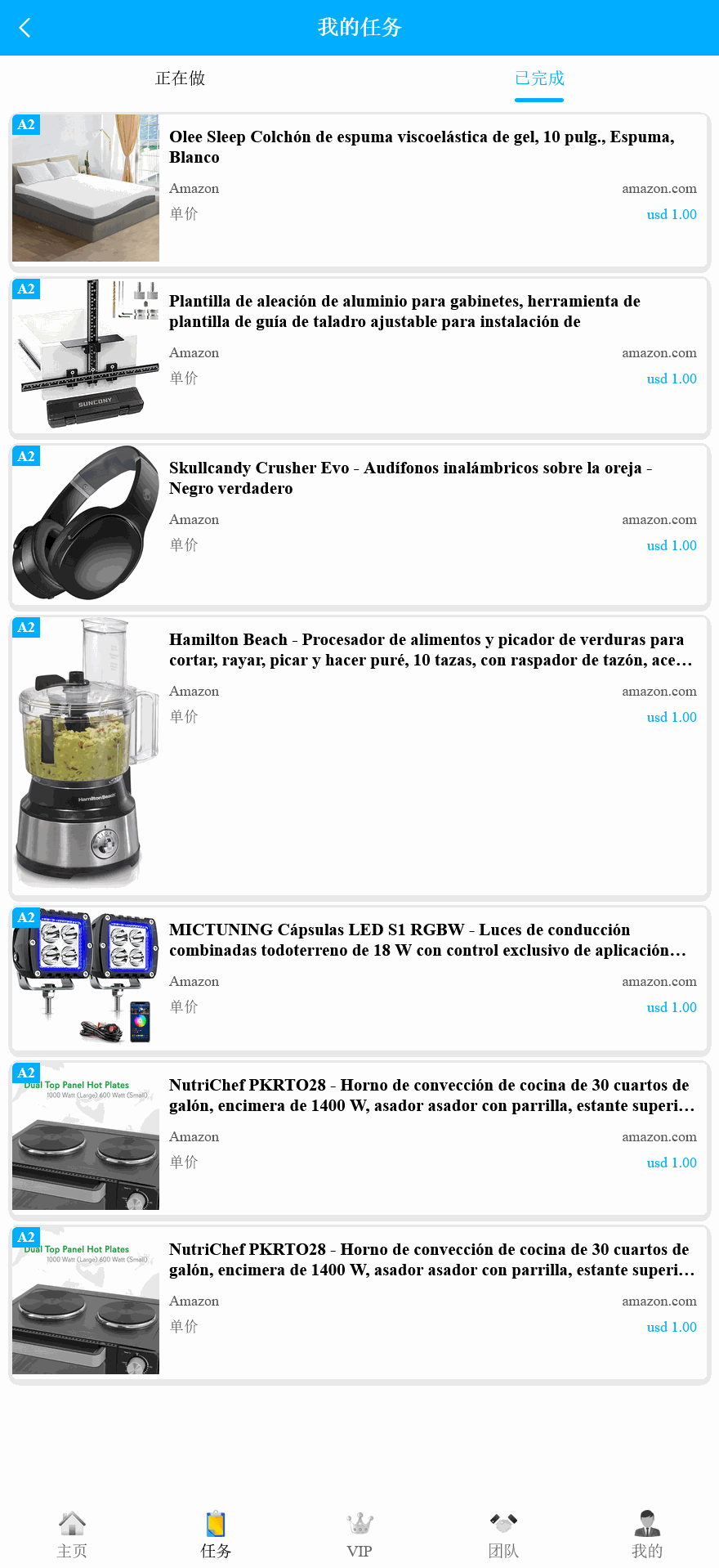Screen dimensions: 719x1568
Task: Switch to the 正在做 tab
Action: pos(180,78)
